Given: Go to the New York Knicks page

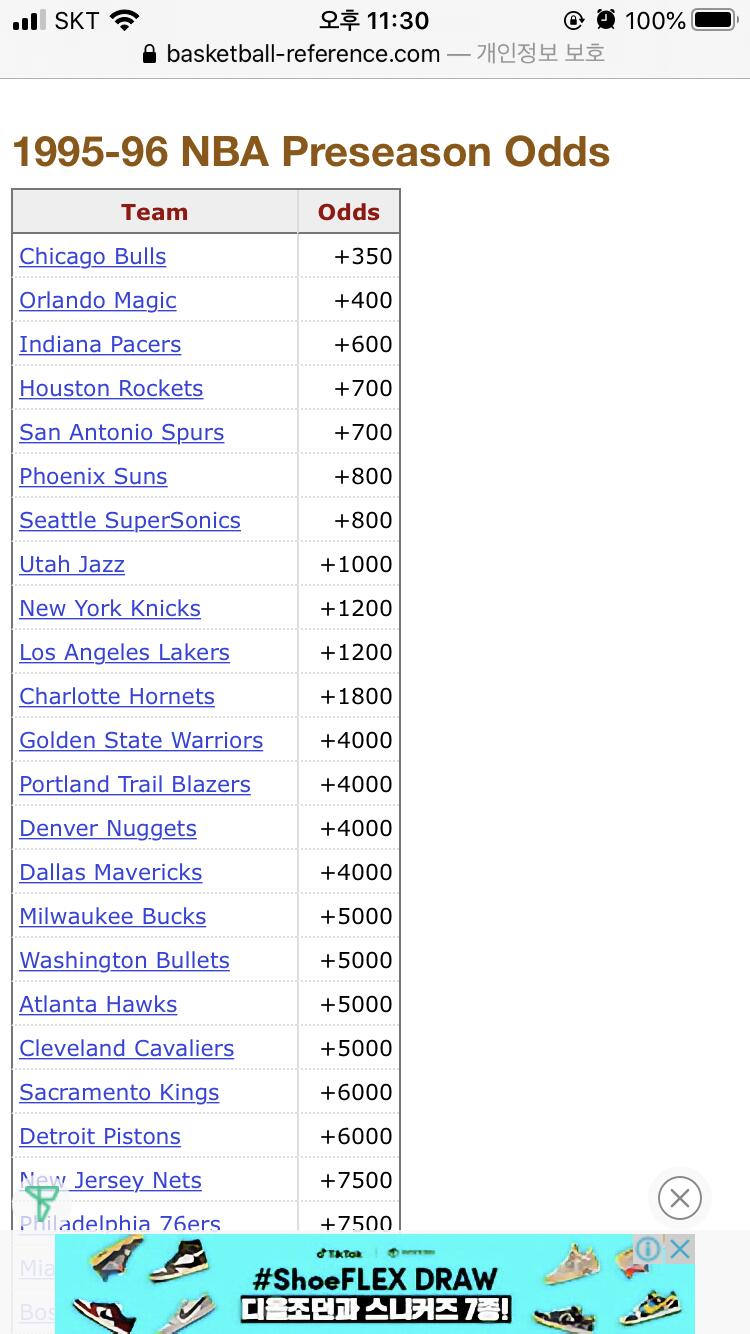Looking at the screenshot, I should click(x=110, y=608).
